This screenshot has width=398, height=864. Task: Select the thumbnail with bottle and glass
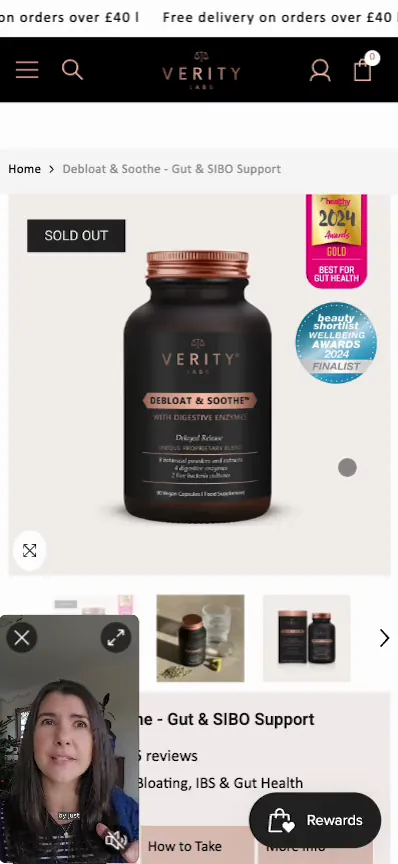200,638
